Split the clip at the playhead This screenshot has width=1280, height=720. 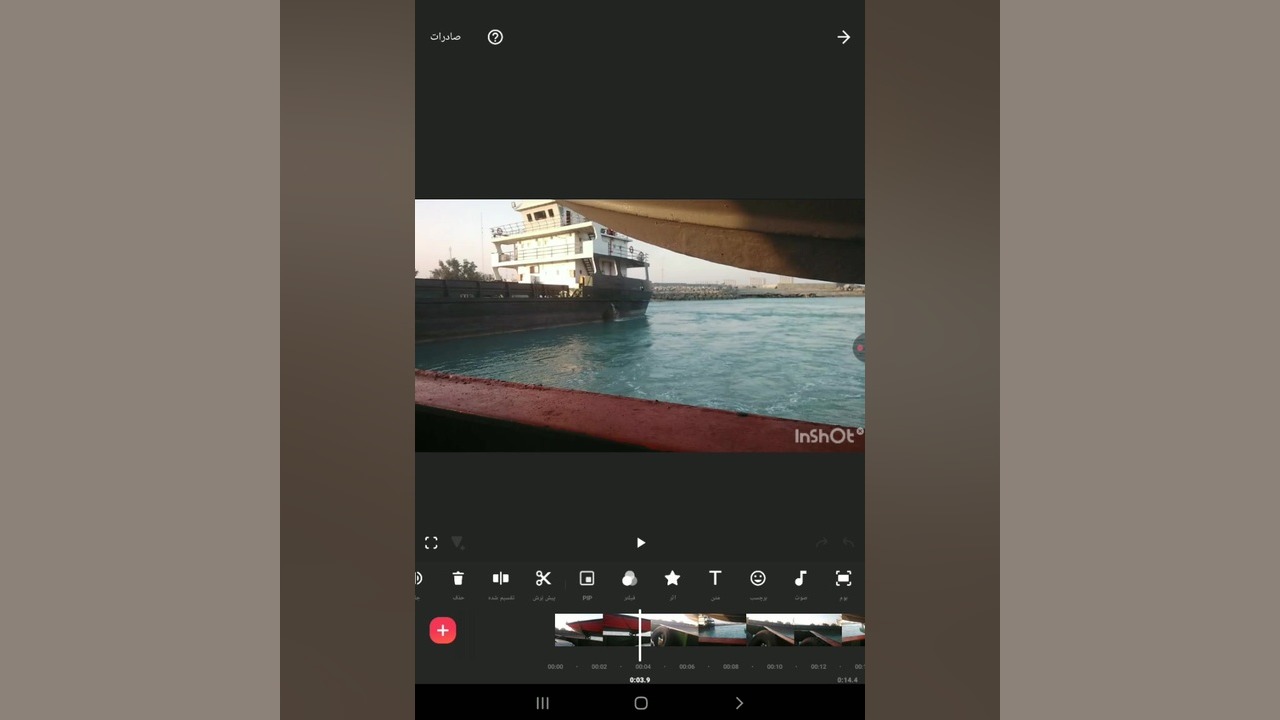point(501,579)
